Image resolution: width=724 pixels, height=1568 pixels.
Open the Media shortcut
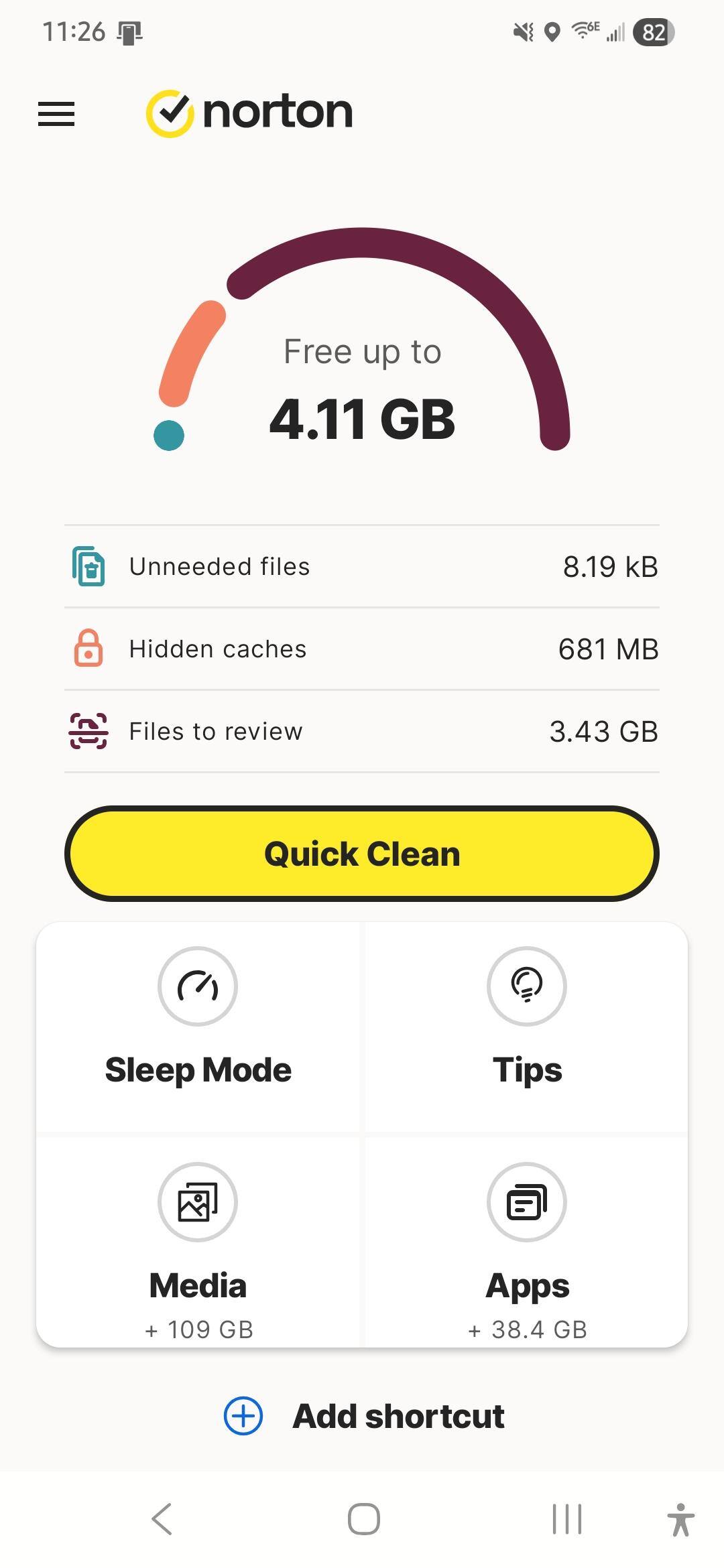click(198, 1243)
